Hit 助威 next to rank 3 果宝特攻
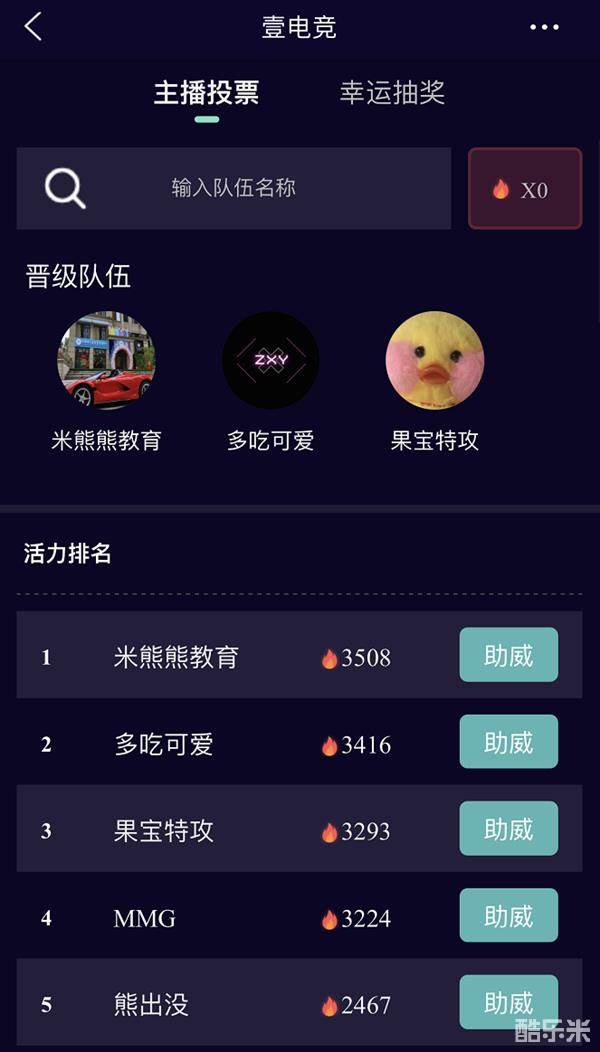600x1052 pixels. pyautogui.click(x=508, y=829)
